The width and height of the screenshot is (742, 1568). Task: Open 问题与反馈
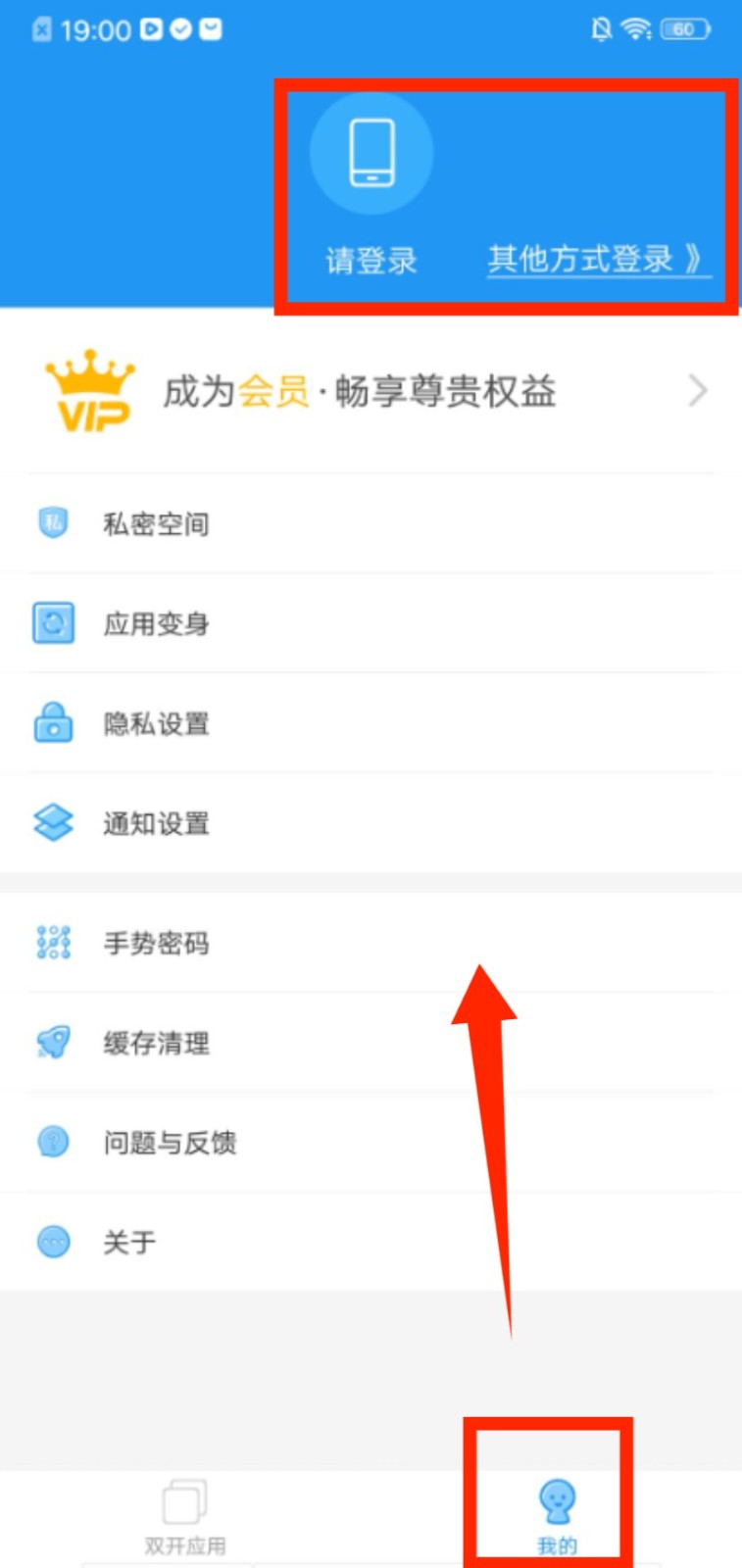pos(170,1143)
